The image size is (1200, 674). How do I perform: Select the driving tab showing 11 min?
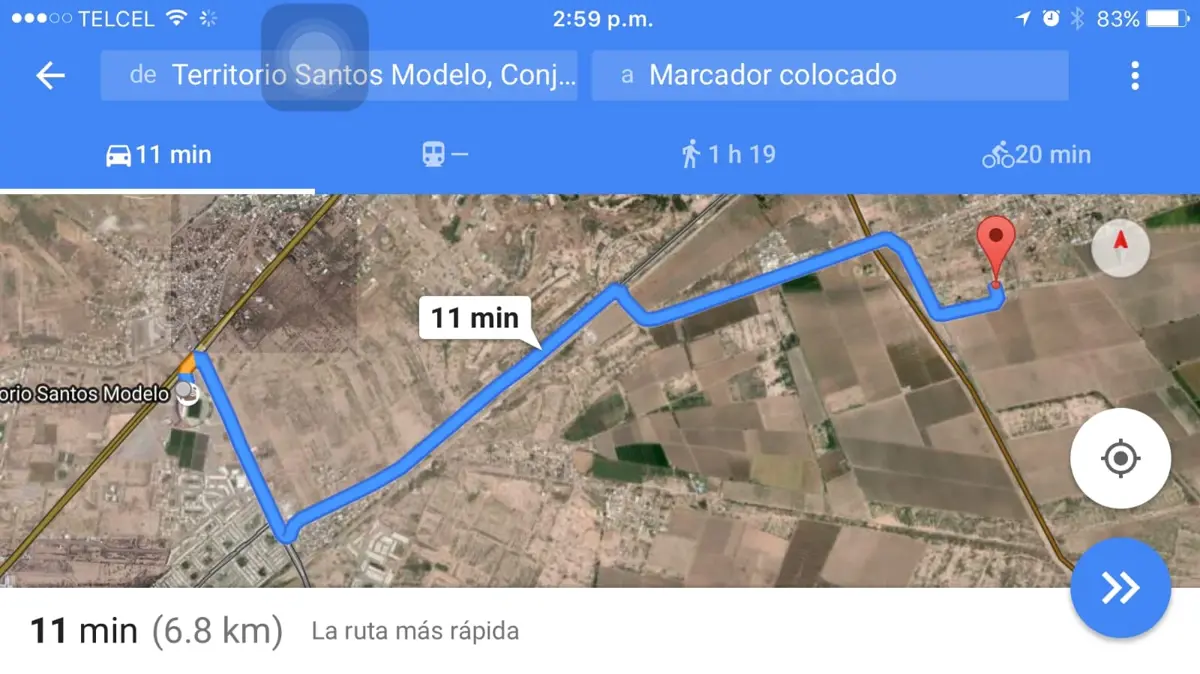tap(158, 155)
